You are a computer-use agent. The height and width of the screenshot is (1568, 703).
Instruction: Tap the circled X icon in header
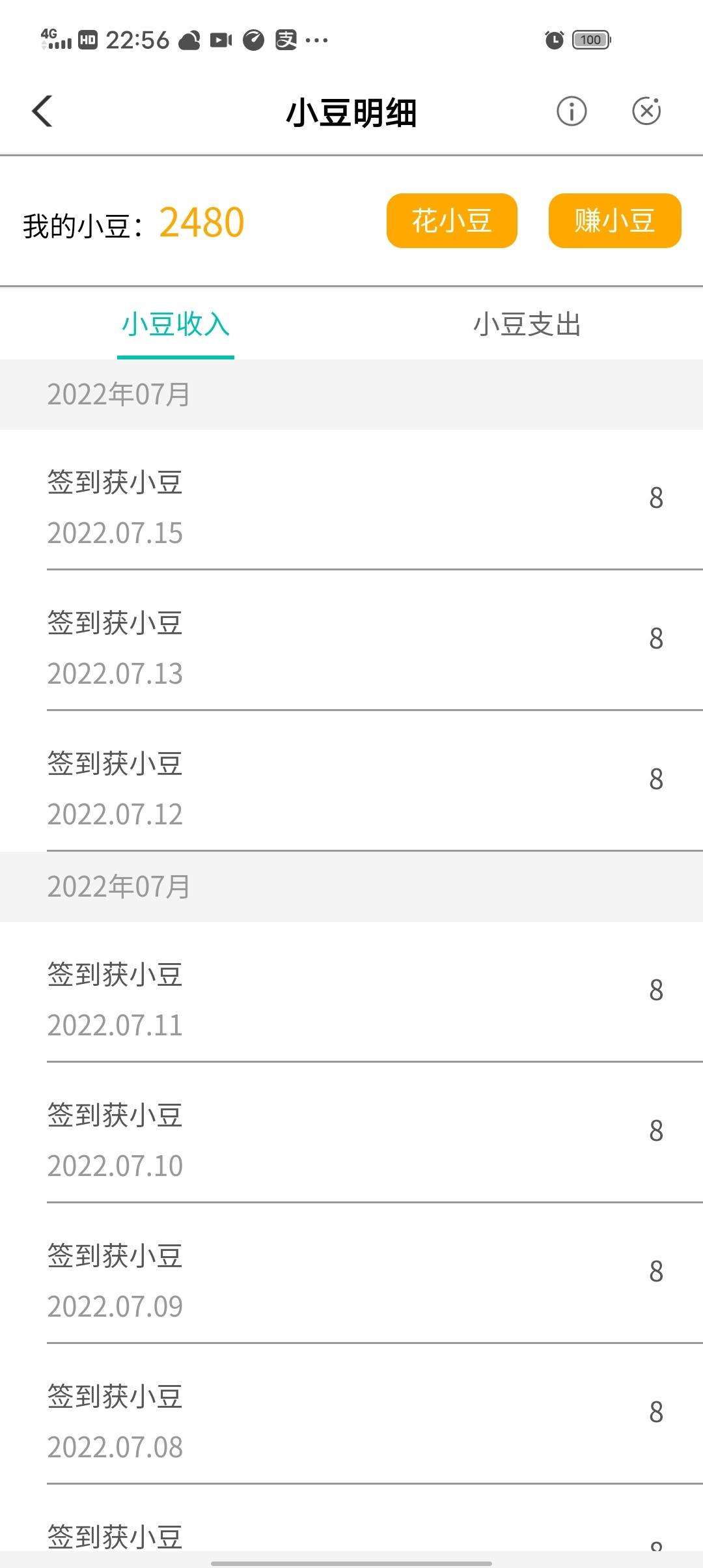646,111
